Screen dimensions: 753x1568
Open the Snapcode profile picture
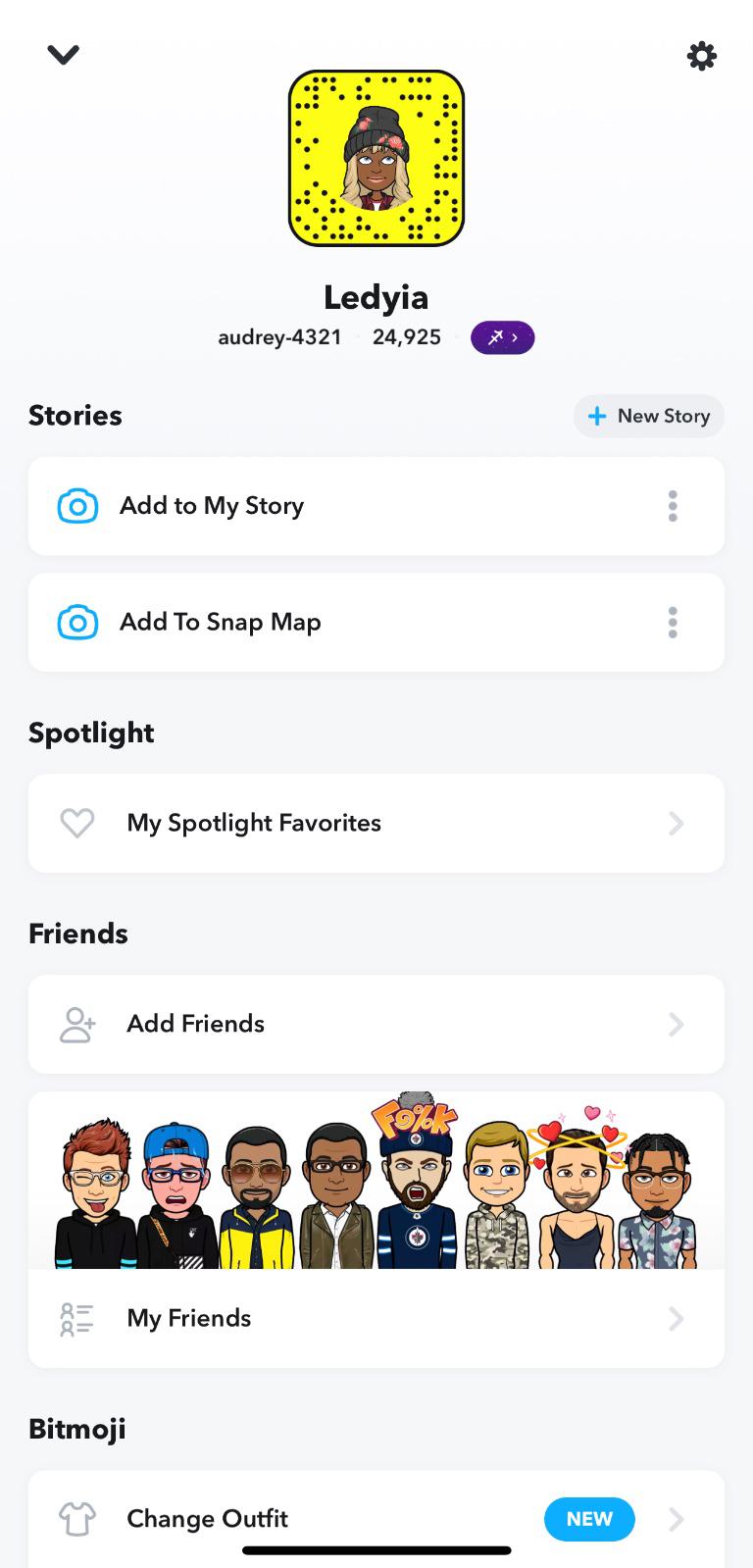point(376,158)
